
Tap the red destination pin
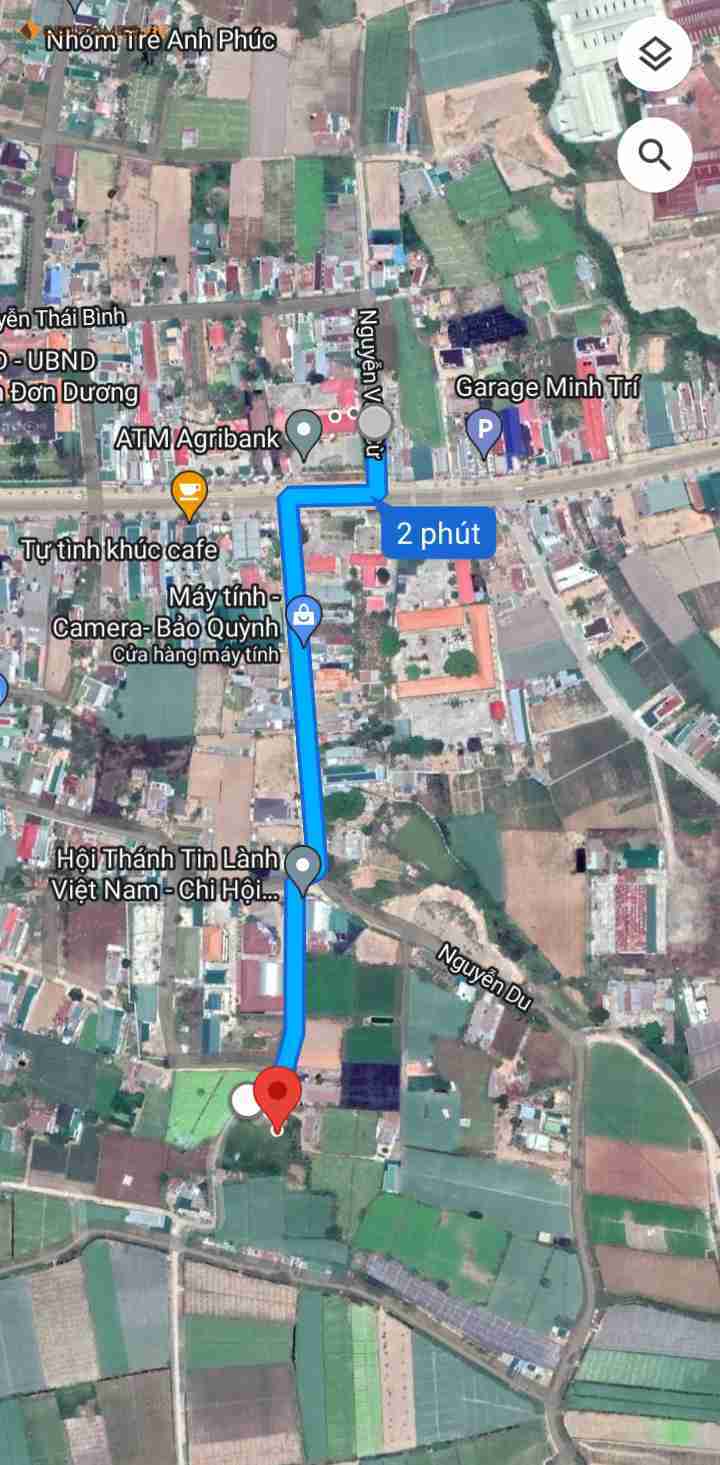[277, 1099]
